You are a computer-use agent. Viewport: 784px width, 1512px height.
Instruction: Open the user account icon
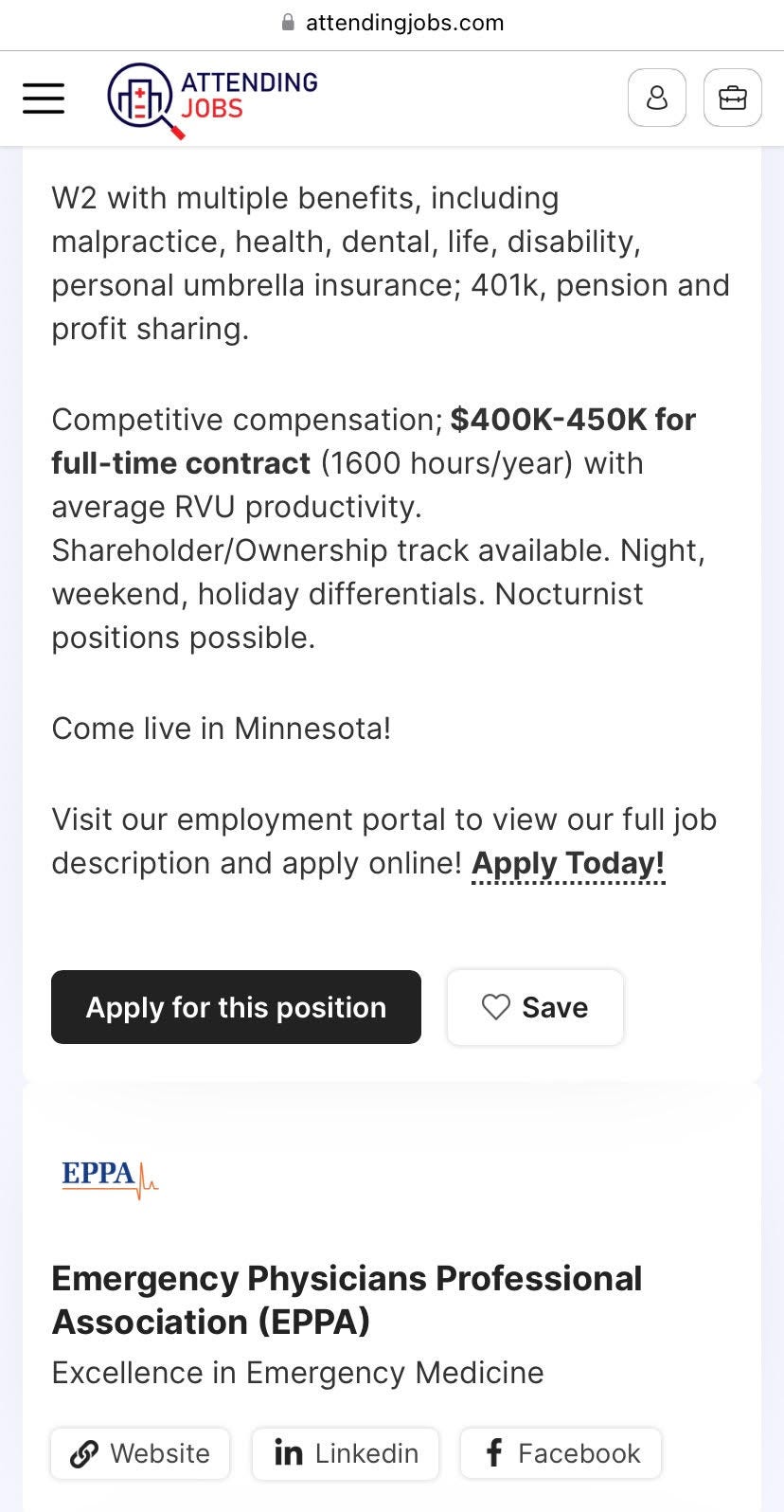pyautogui.click(x=657, y=98)
